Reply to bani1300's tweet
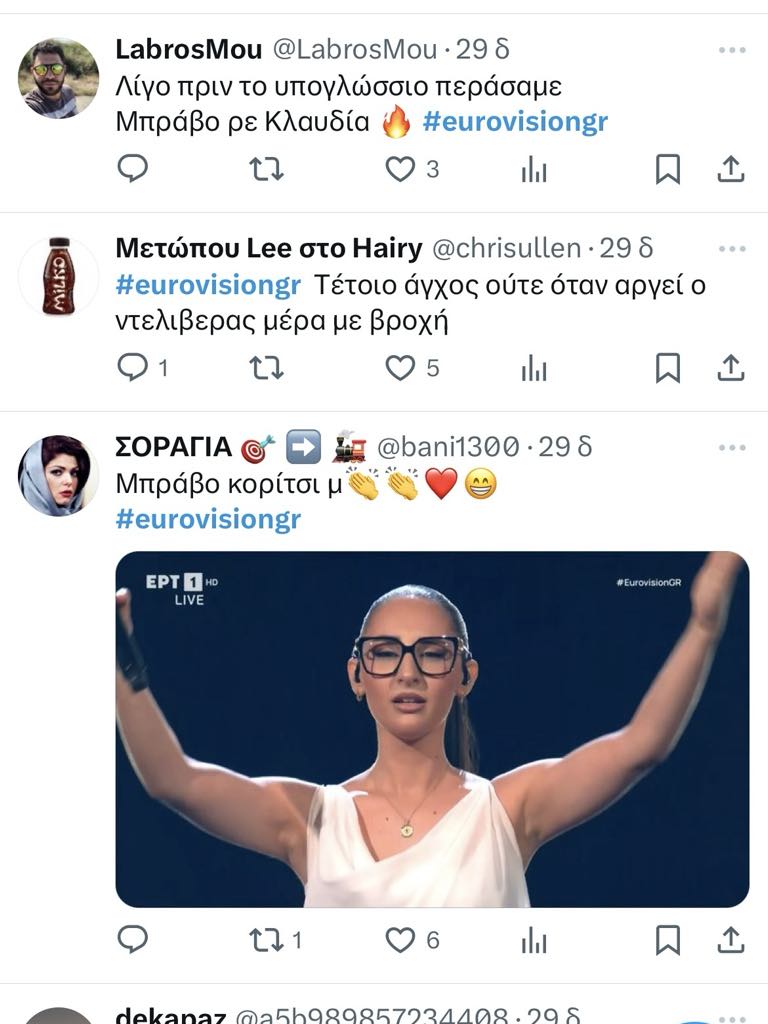768x1024 pixels. tap(132, 940)
